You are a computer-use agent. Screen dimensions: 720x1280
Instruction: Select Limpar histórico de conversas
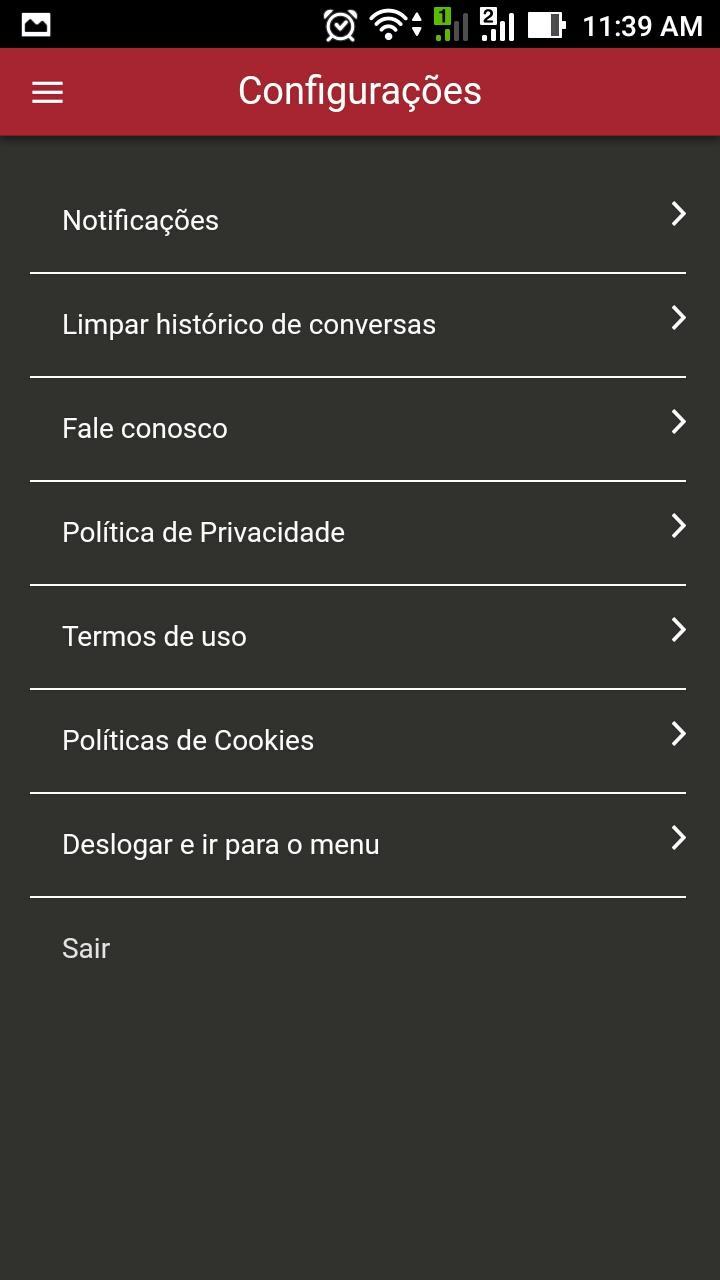coord(358,324)
